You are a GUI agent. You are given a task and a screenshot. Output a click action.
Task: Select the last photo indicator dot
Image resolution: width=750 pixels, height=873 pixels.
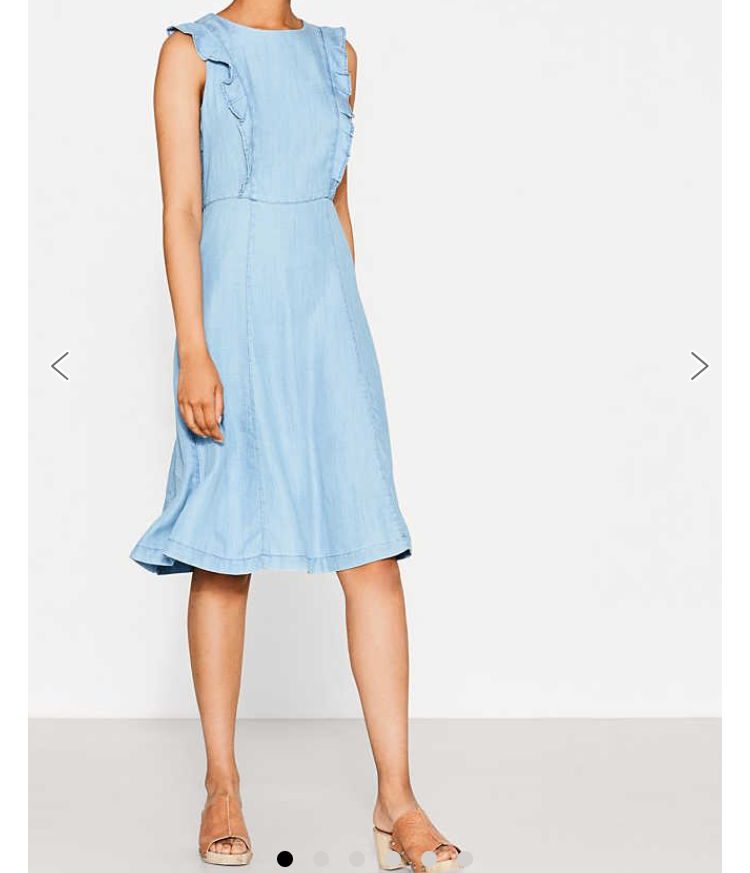[x=465, y=859]
